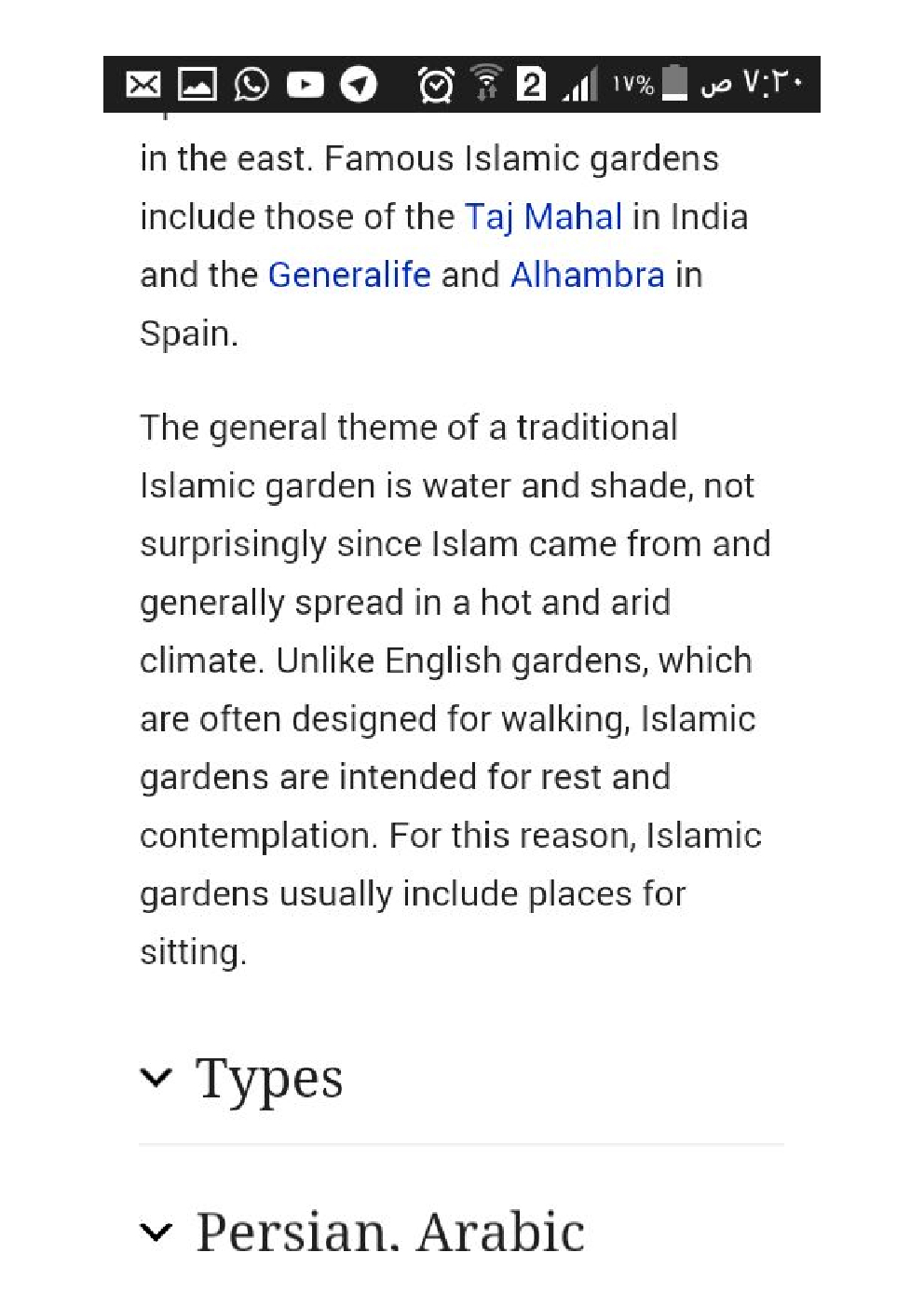The width and height of the screenshot is (924, 1307).
Task: Follow the Generalife link
Action: click(349, 275)
